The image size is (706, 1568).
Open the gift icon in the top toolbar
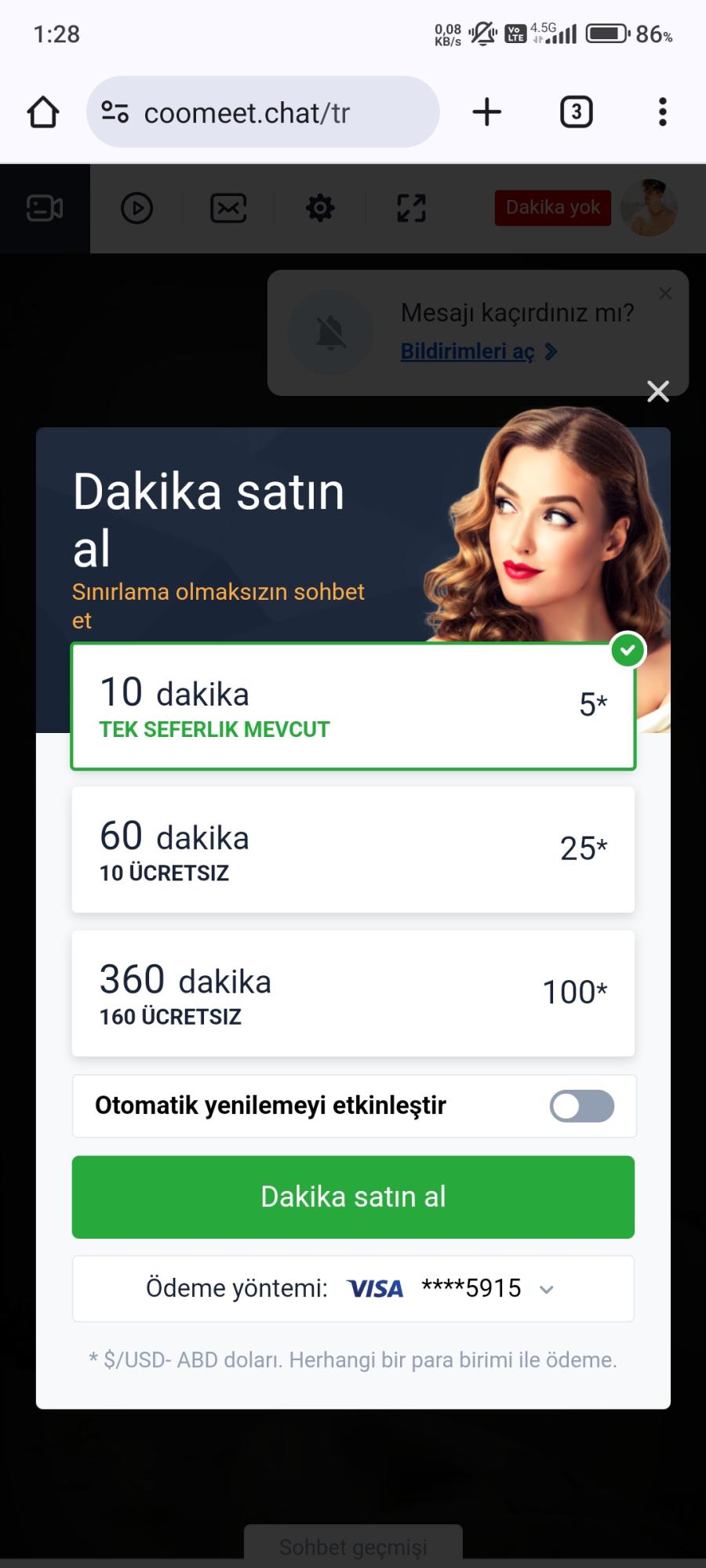[x=227, y=208]
